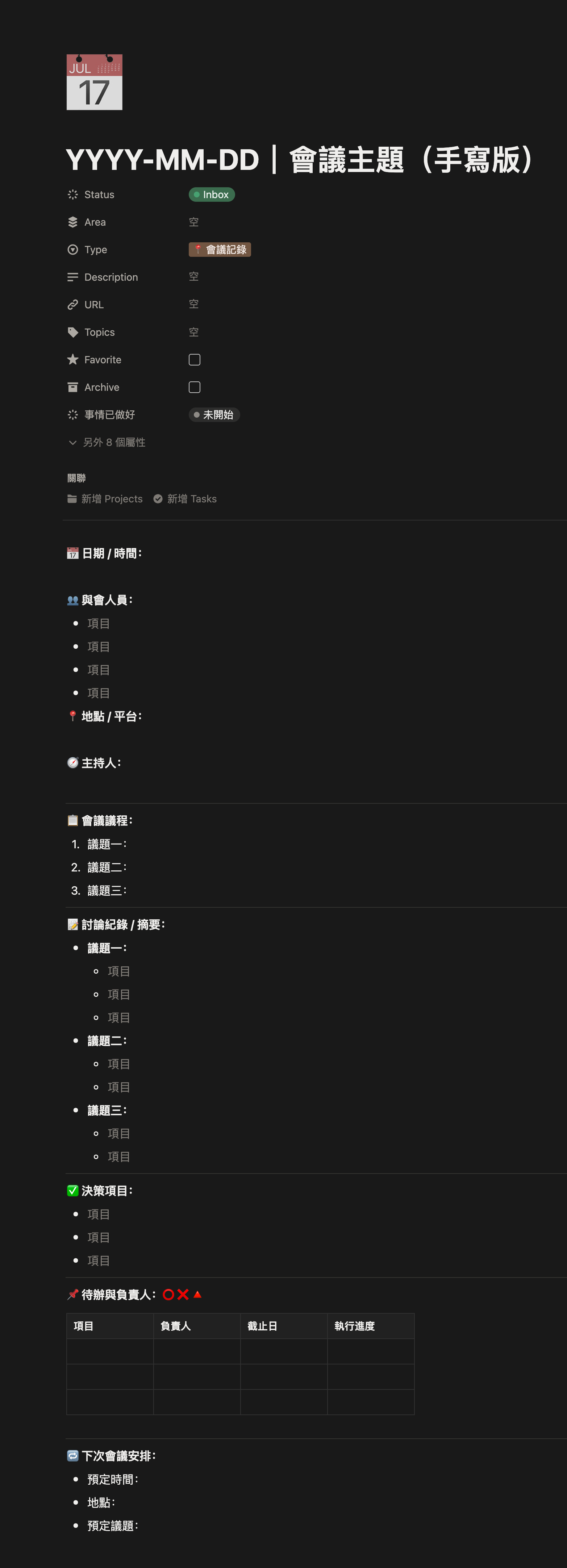Add a relation via 新增 Tasks
Viewport: 567px width, 1568px height.
pos(185,499)
